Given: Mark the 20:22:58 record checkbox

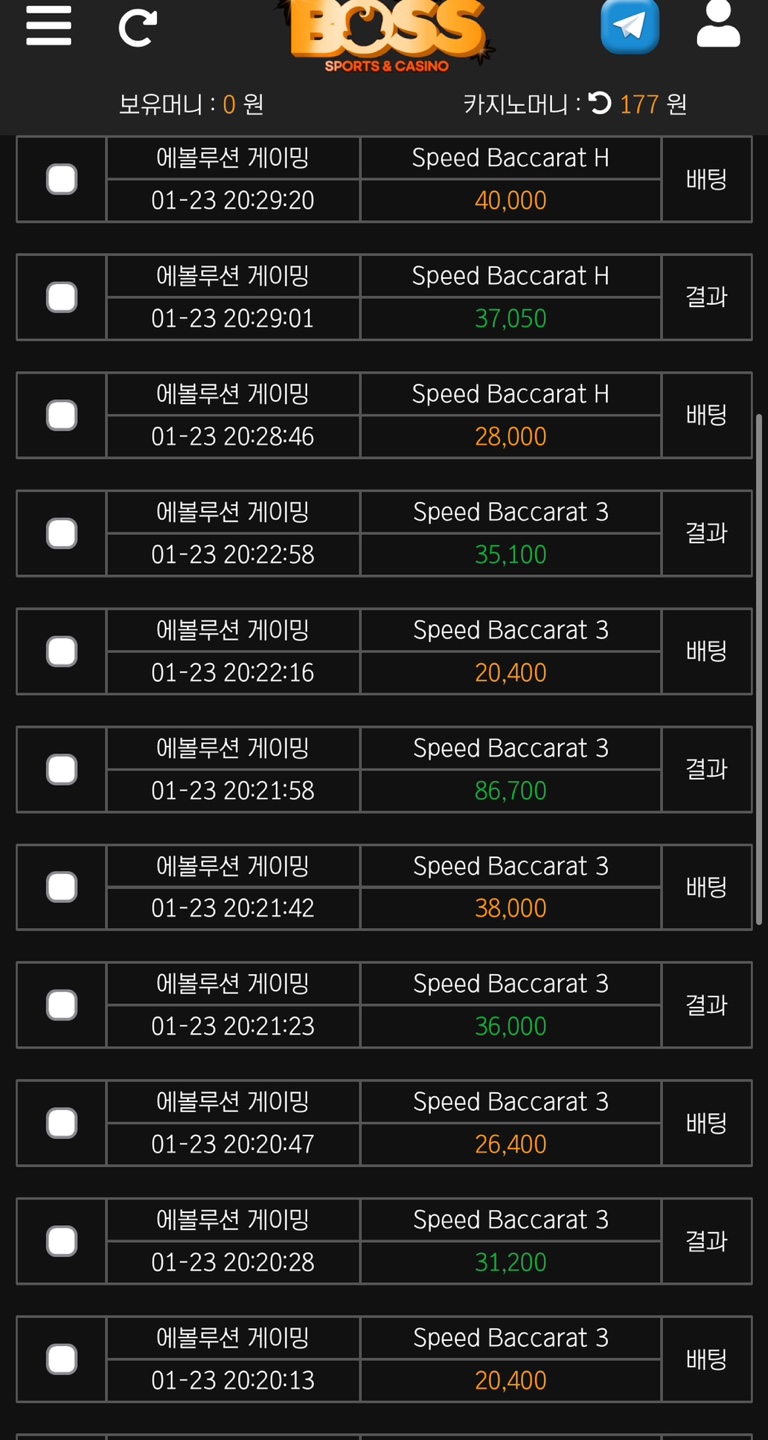Looking at the screenshot, I should point(62,533).
